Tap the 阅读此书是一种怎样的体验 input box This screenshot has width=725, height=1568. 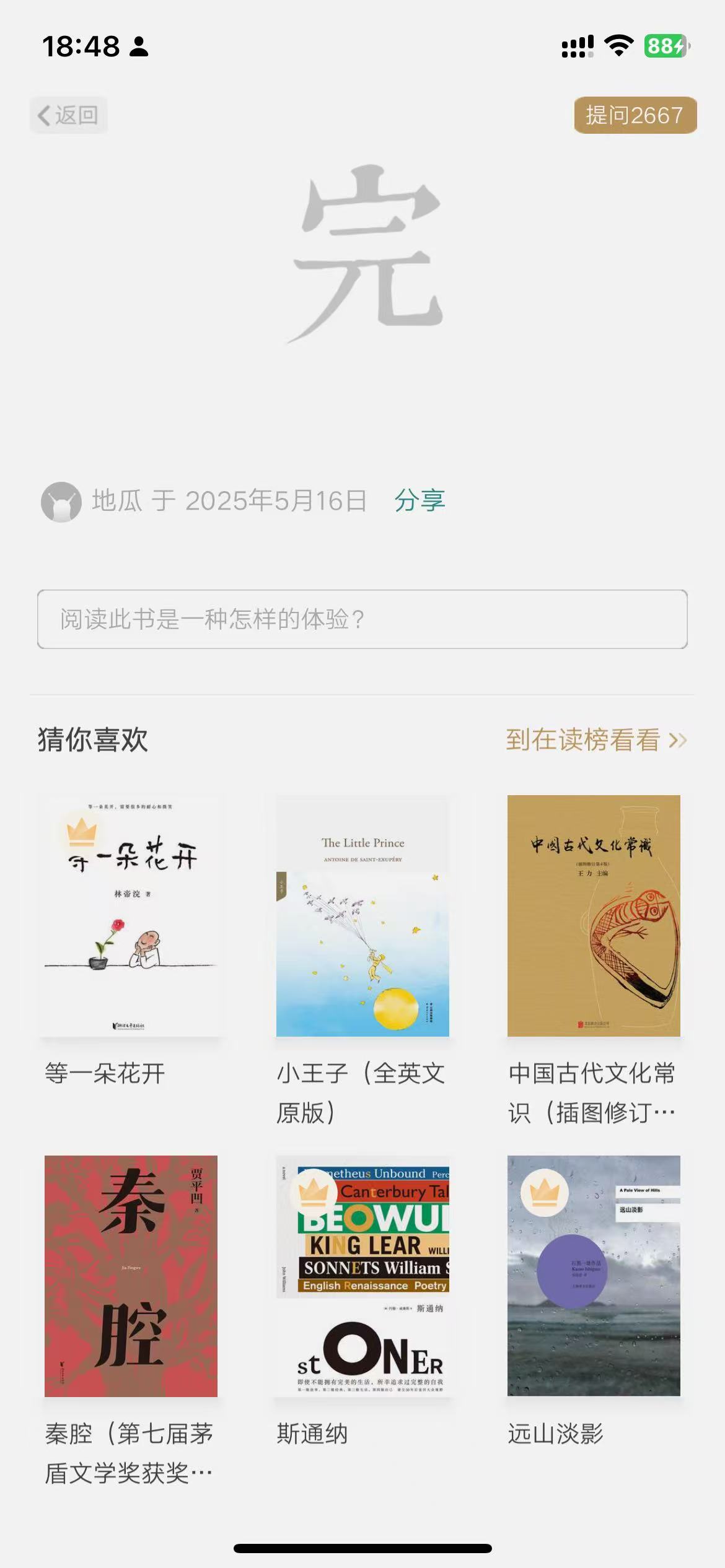point(362,619)
